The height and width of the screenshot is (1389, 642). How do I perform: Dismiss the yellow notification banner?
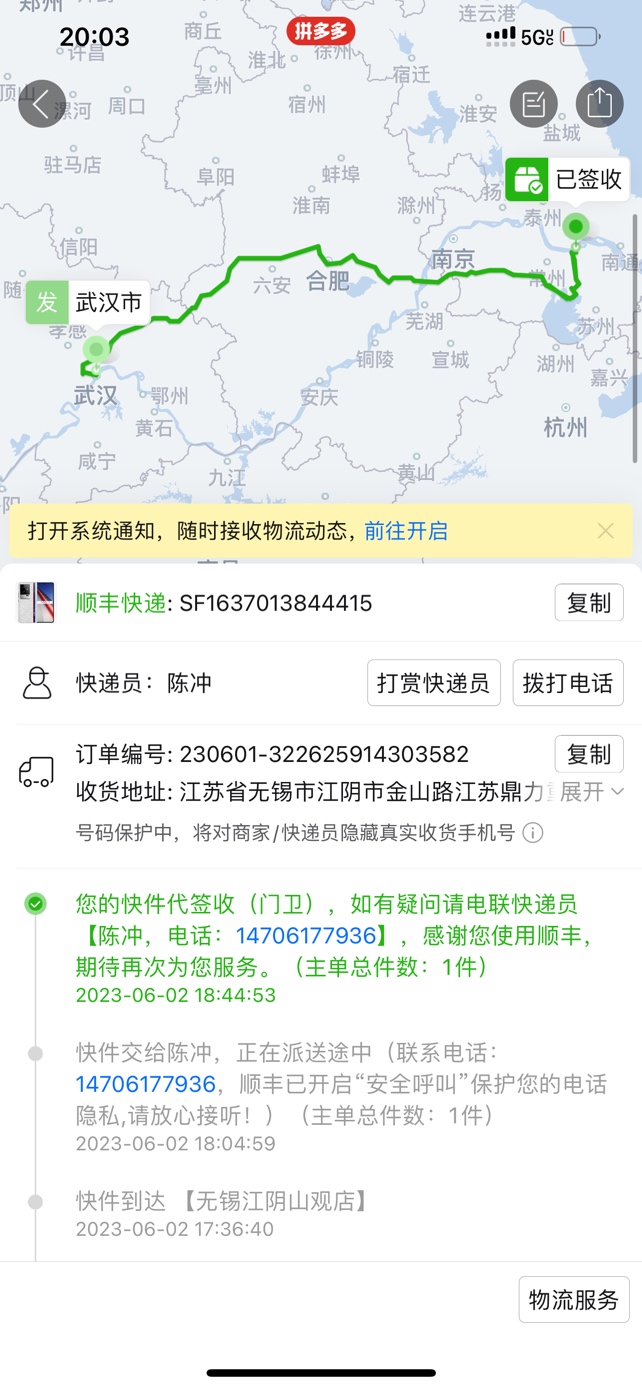[x=605, y=531]
